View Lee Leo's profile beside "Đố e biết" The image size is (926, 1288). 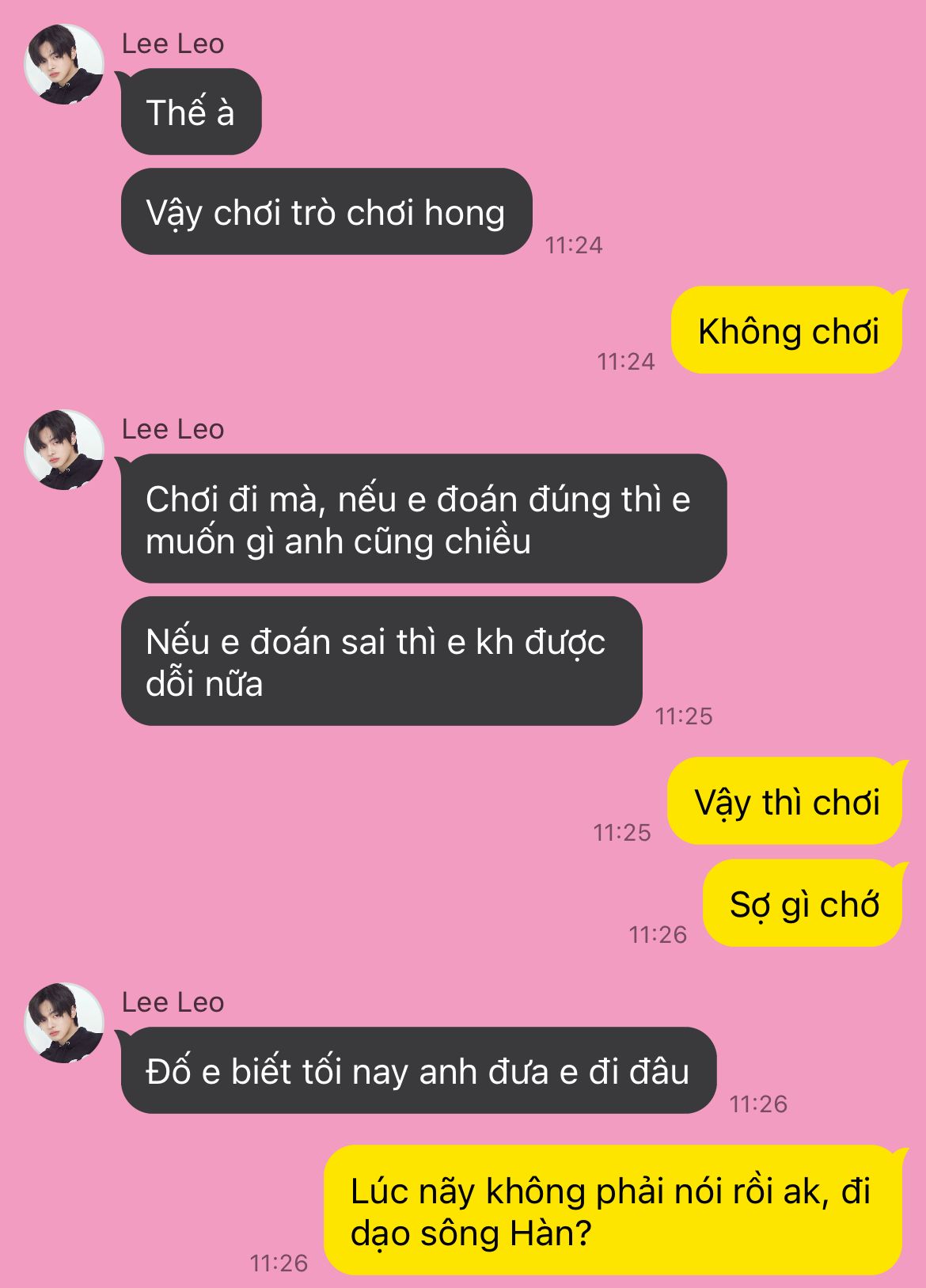coord(64,1023)
